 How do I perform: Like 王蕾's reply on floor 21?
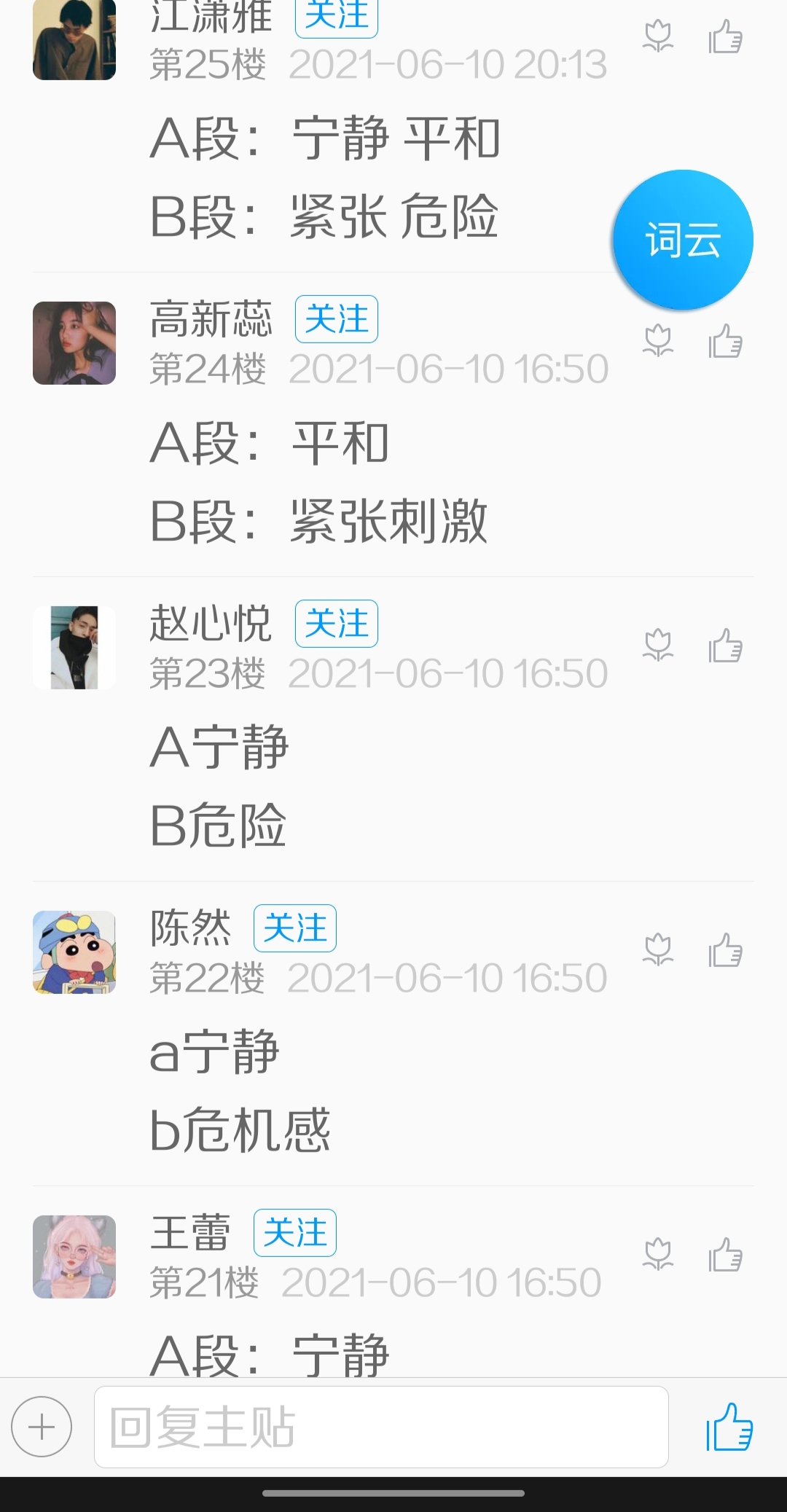coord(725,1255)
